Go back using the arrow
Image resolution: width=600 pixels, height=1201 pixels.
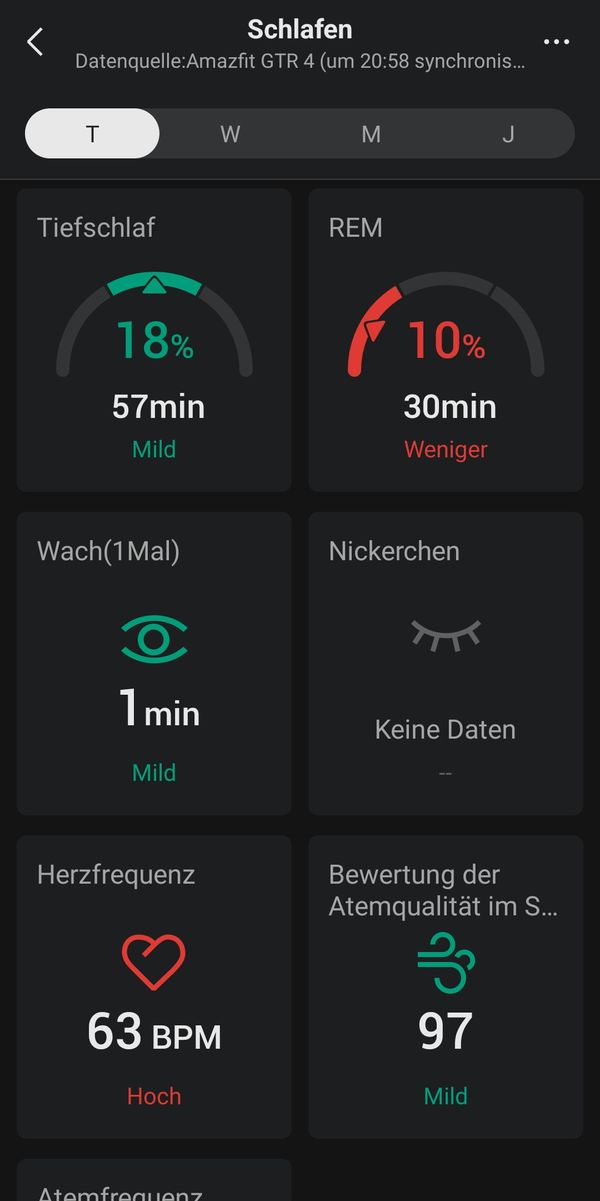[x=35, y=42]
